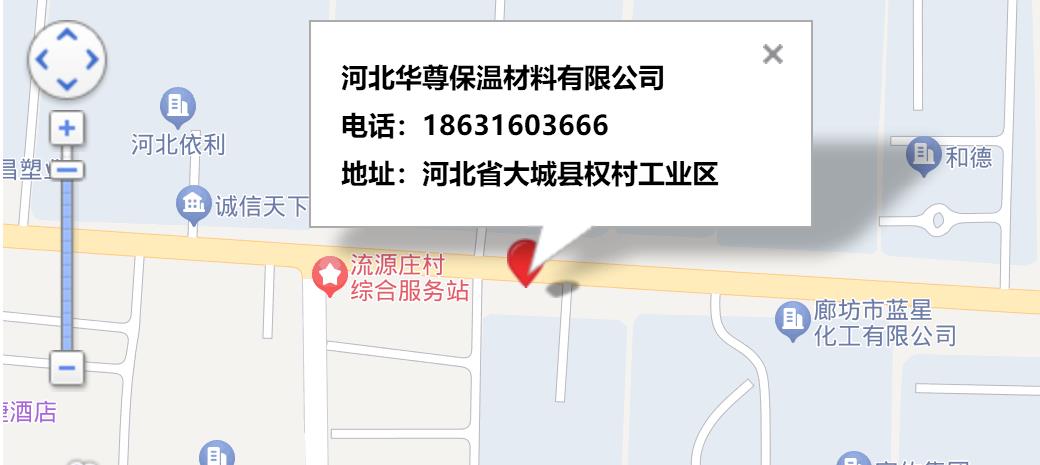Pan the map up

(66, 35)
